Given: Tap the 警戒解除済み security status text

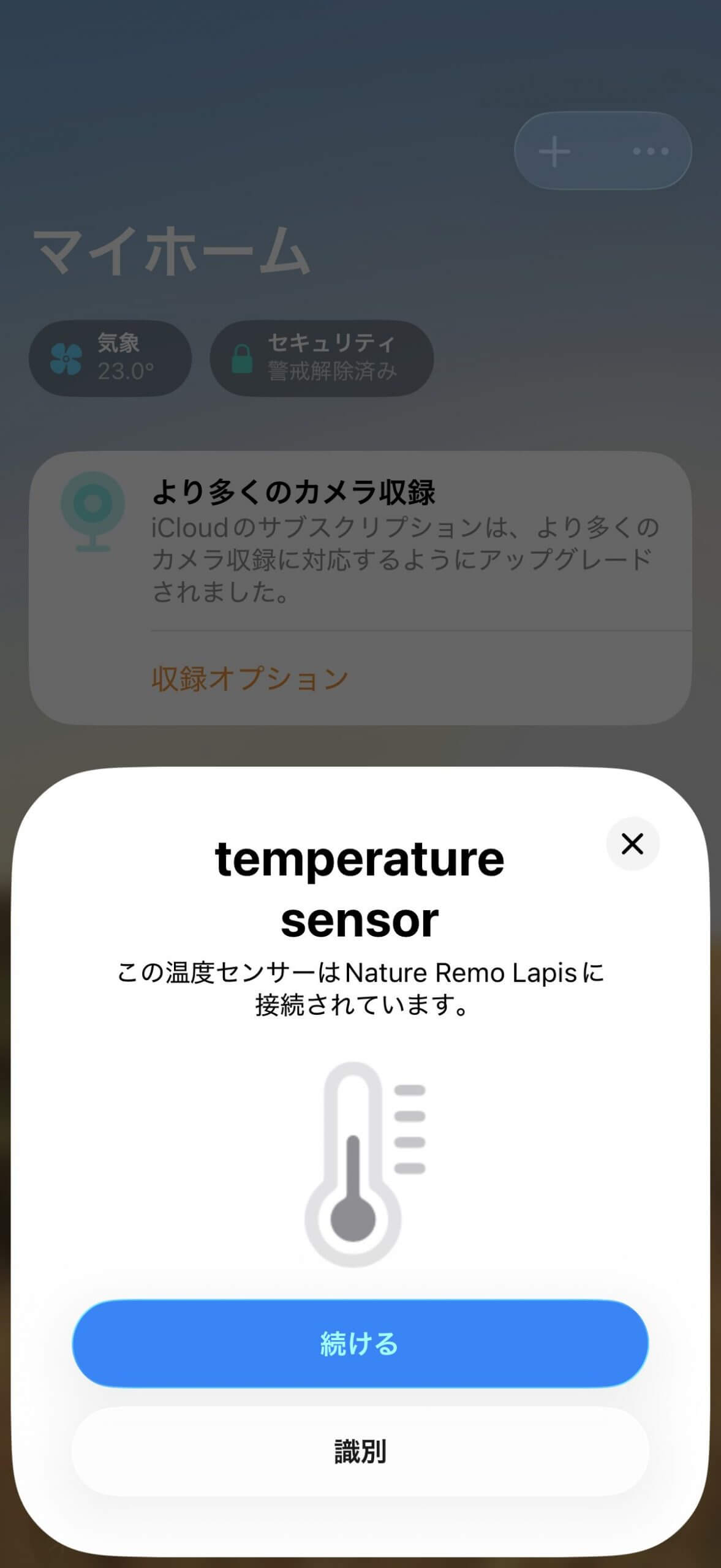Looking at the screenshot, I should [331, 372].
